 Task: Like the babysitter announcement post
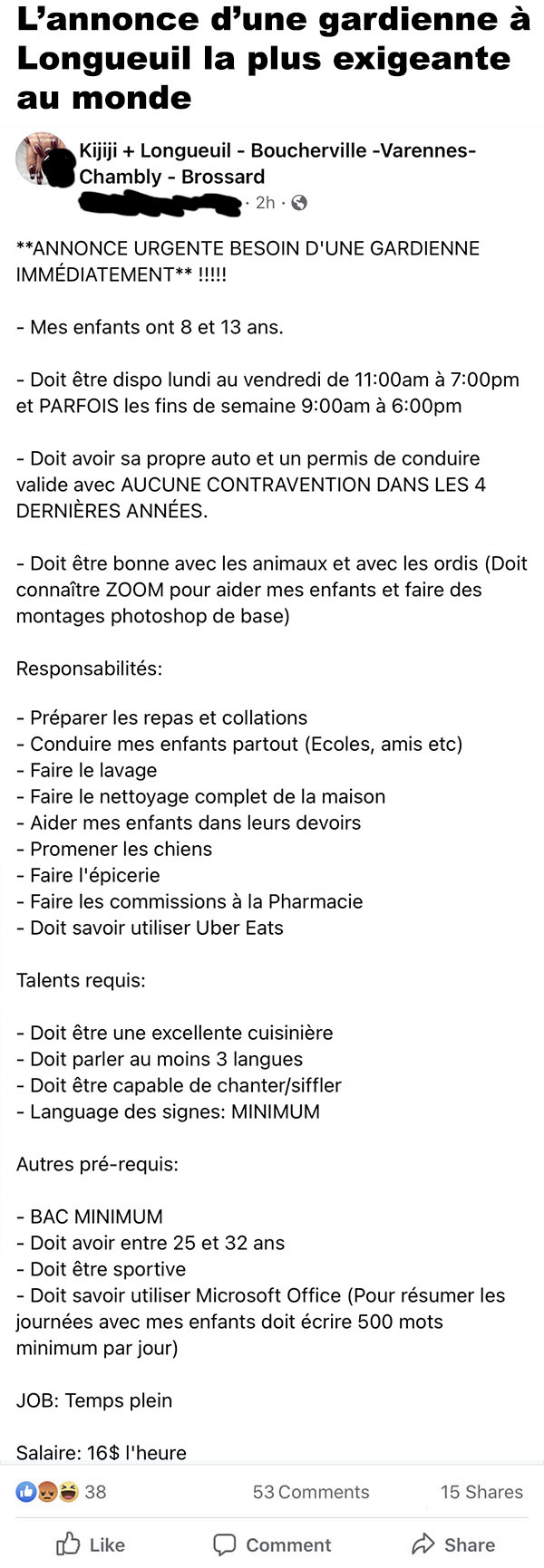(x=91, y=1544)
